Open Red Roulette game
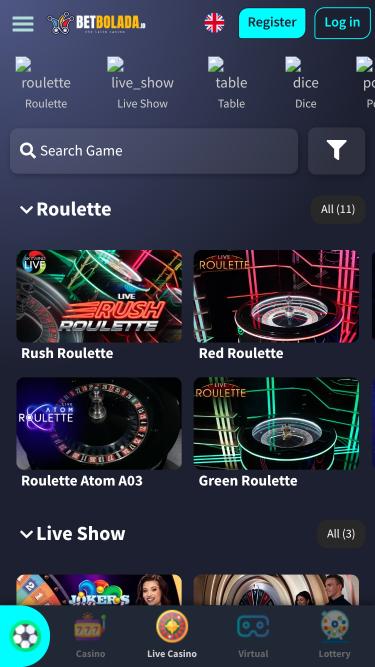Image resolution: width=375 pixels, height=667 pixels. click(276, 305)
